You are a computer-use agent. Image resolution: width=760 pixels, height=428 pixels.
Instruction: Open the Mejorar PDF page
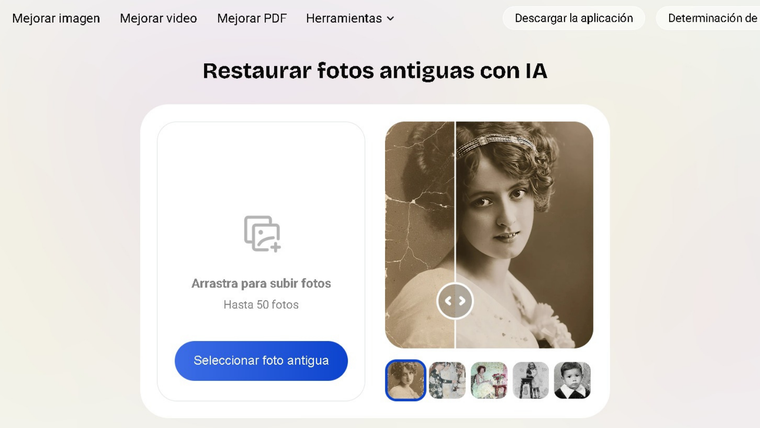[252, 18]
